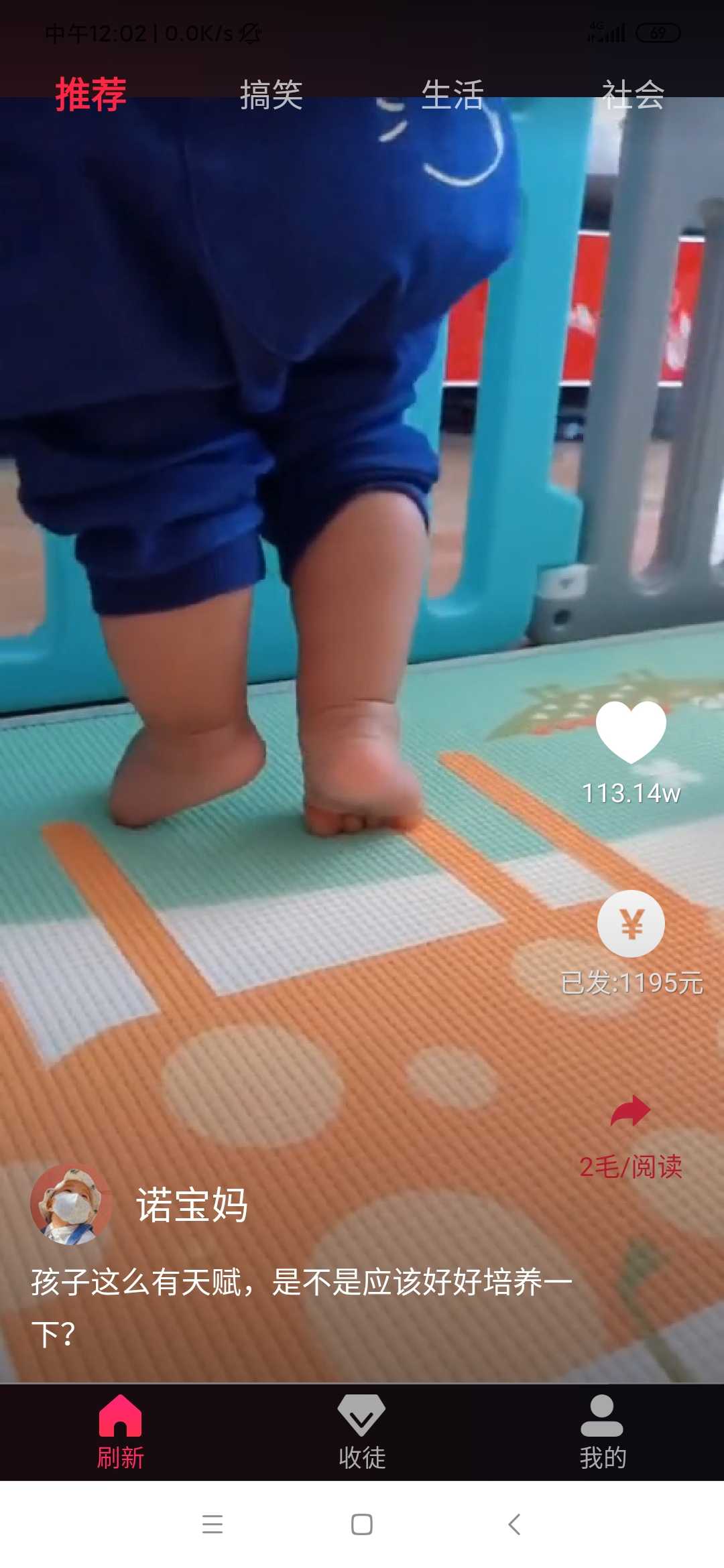Image resolution: width=724 pixels, height=1568 pixels.
Task: Tap 刷新 in the bottom bar
Action: coord(121,1432)
